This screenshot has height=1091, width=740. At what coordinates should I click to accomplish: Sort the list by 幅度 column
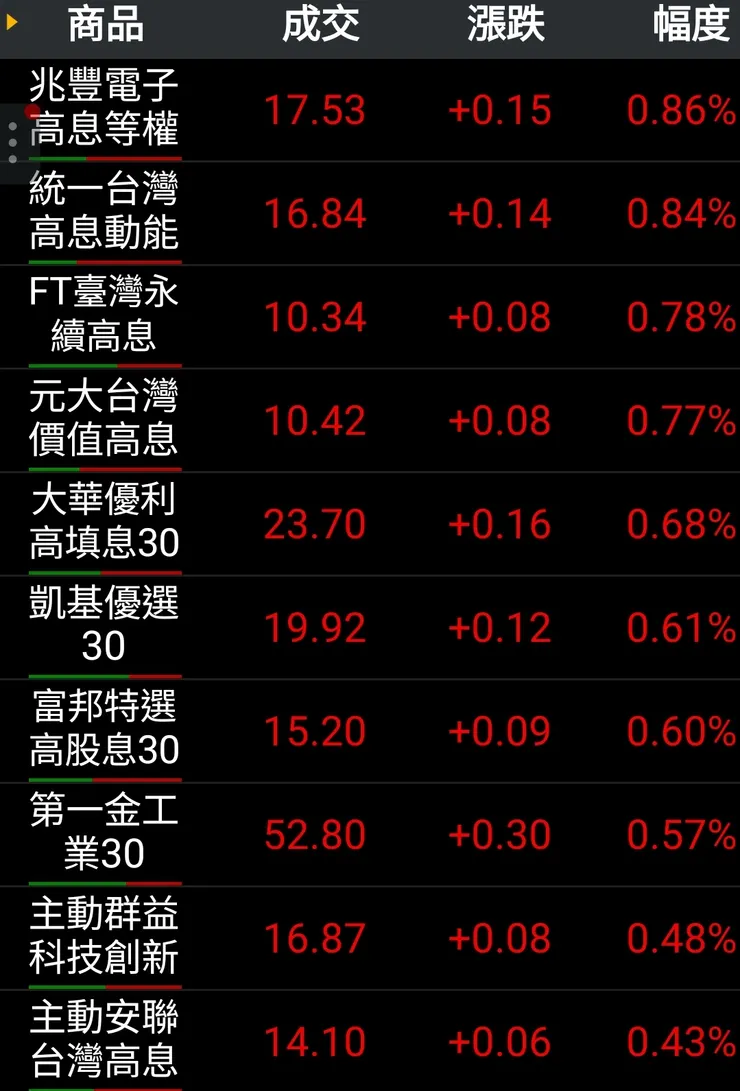click(690, 26)
